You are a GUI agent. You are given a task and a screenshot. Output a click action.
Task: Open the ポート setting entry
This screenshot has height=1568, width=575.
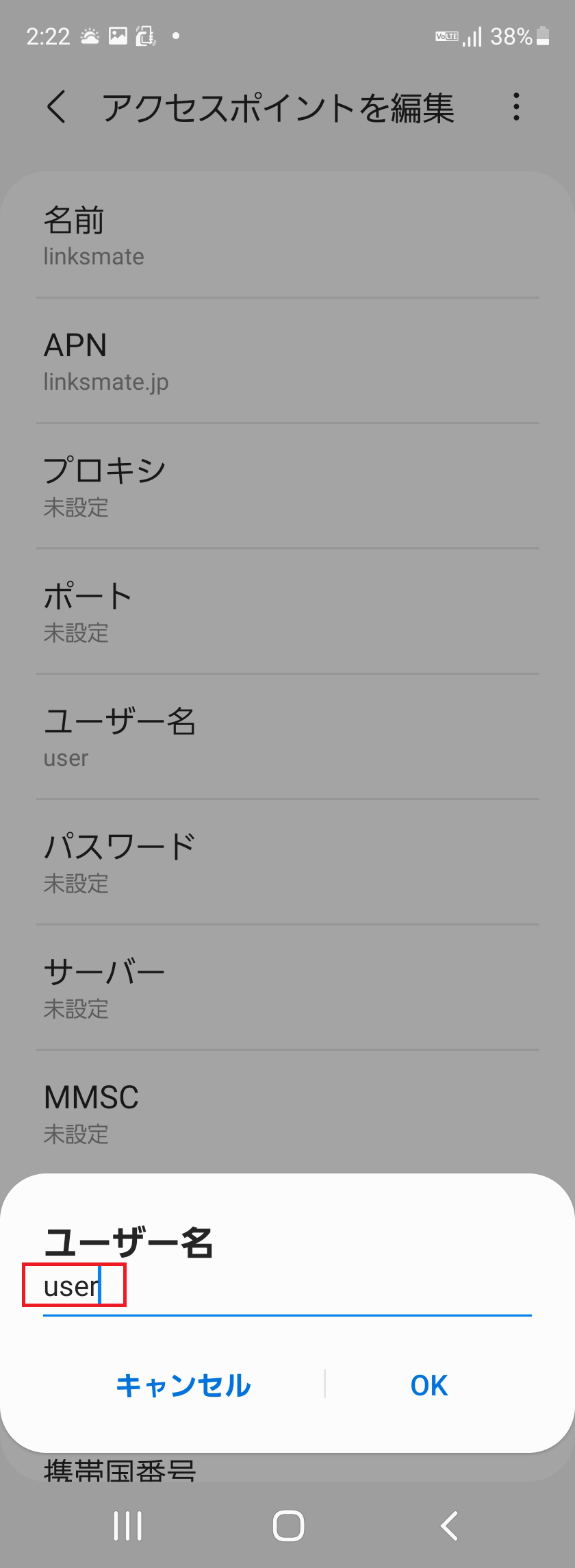[x=287, y=613]
